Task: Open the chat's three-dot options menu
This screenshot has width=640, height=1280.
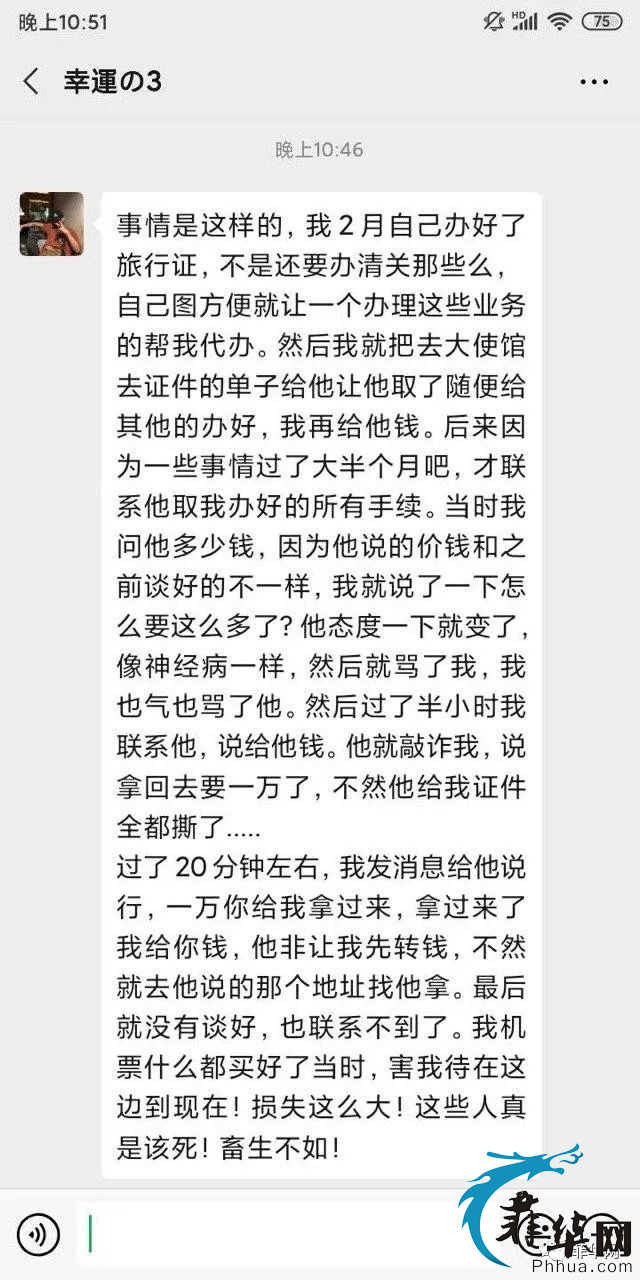Action: point(594,81)
